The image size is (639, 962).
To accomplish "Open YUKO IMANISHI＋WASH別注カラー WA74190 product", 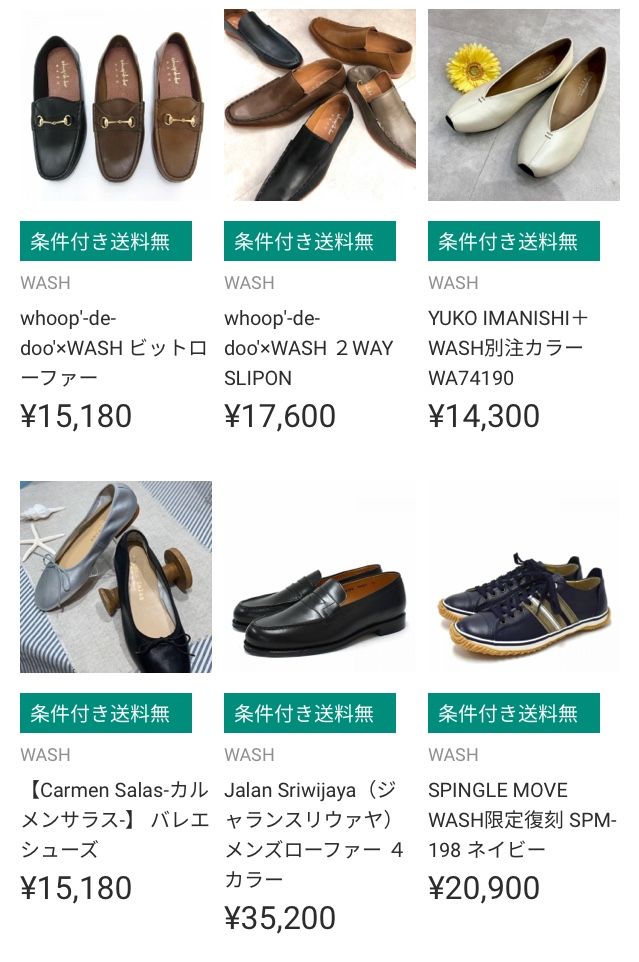I will [523, 105].
